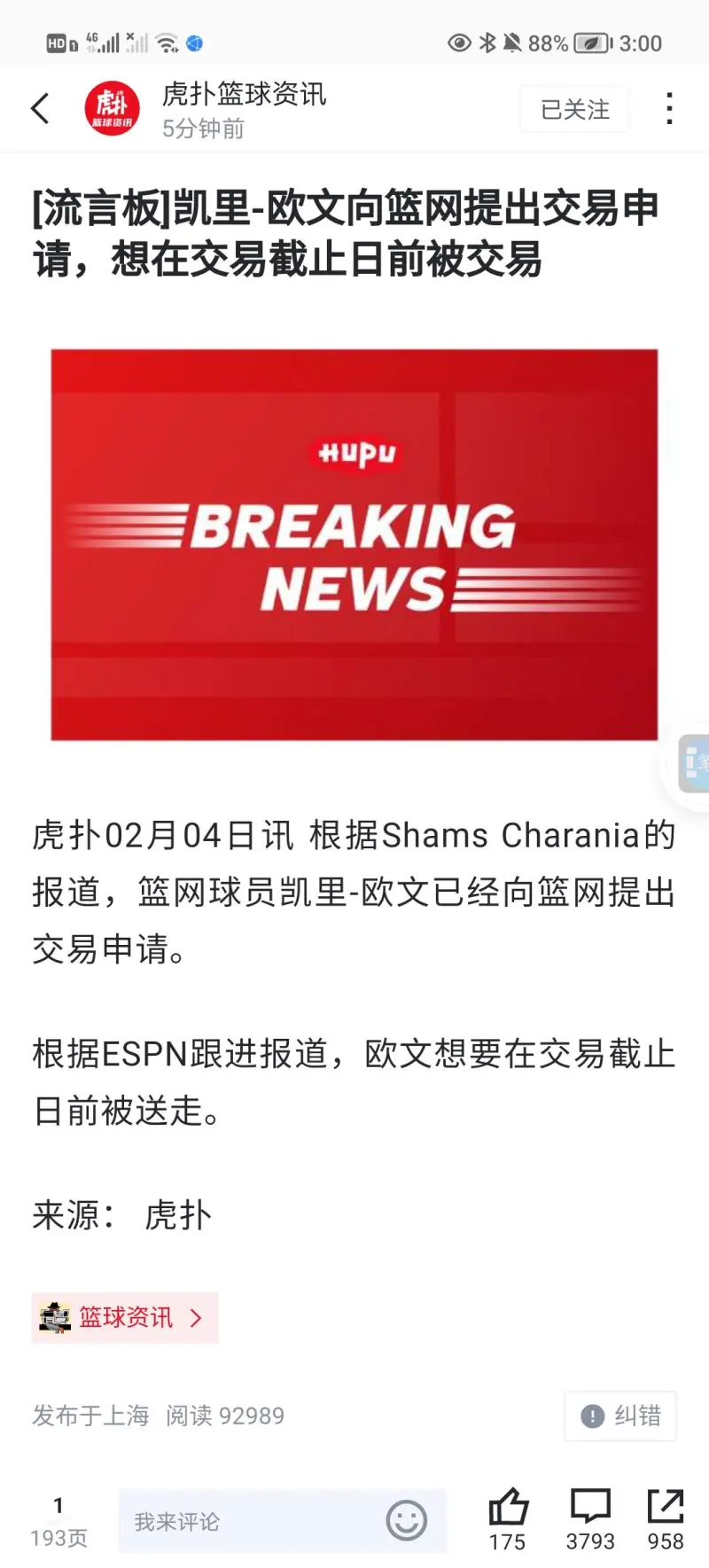Open the floating side widget
709x1568 pixels.
pyautogui.click(x=692, y=764)
